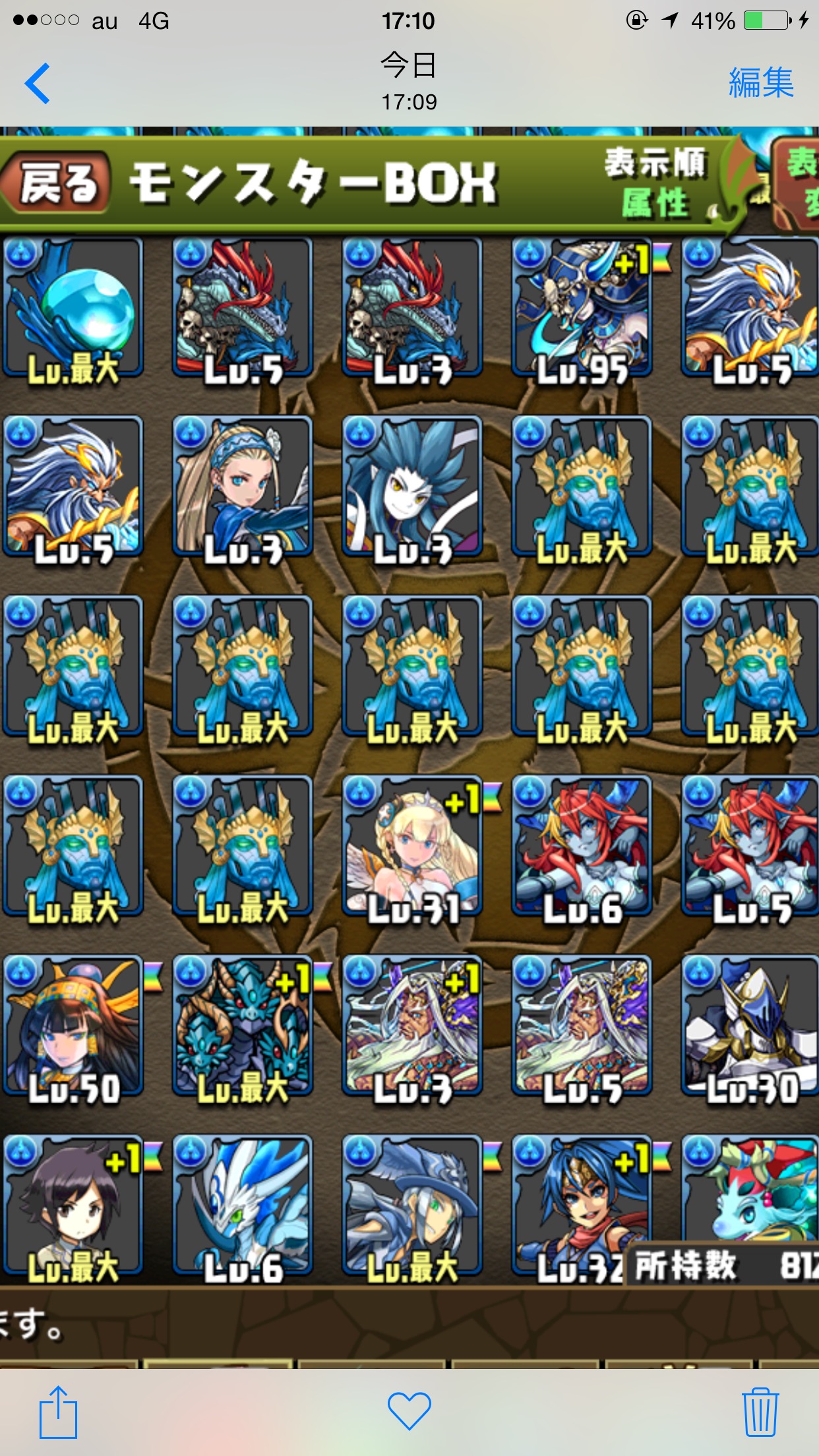Share this photo
The height and width of the screenshot is (1456, 819).
pyautogui.click(x=58, y=1412)
